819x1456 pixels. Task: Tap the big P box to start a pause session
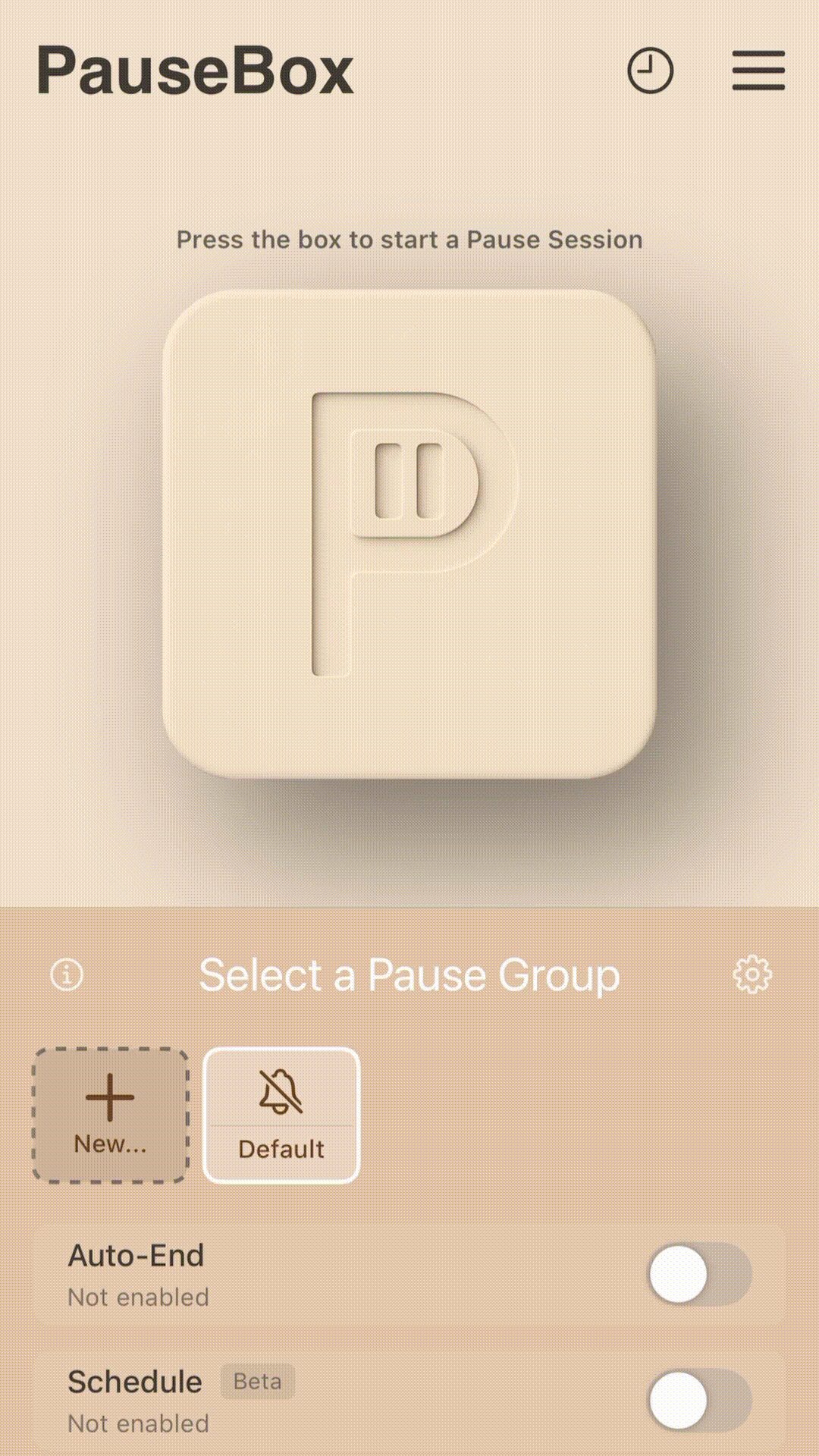409,534
